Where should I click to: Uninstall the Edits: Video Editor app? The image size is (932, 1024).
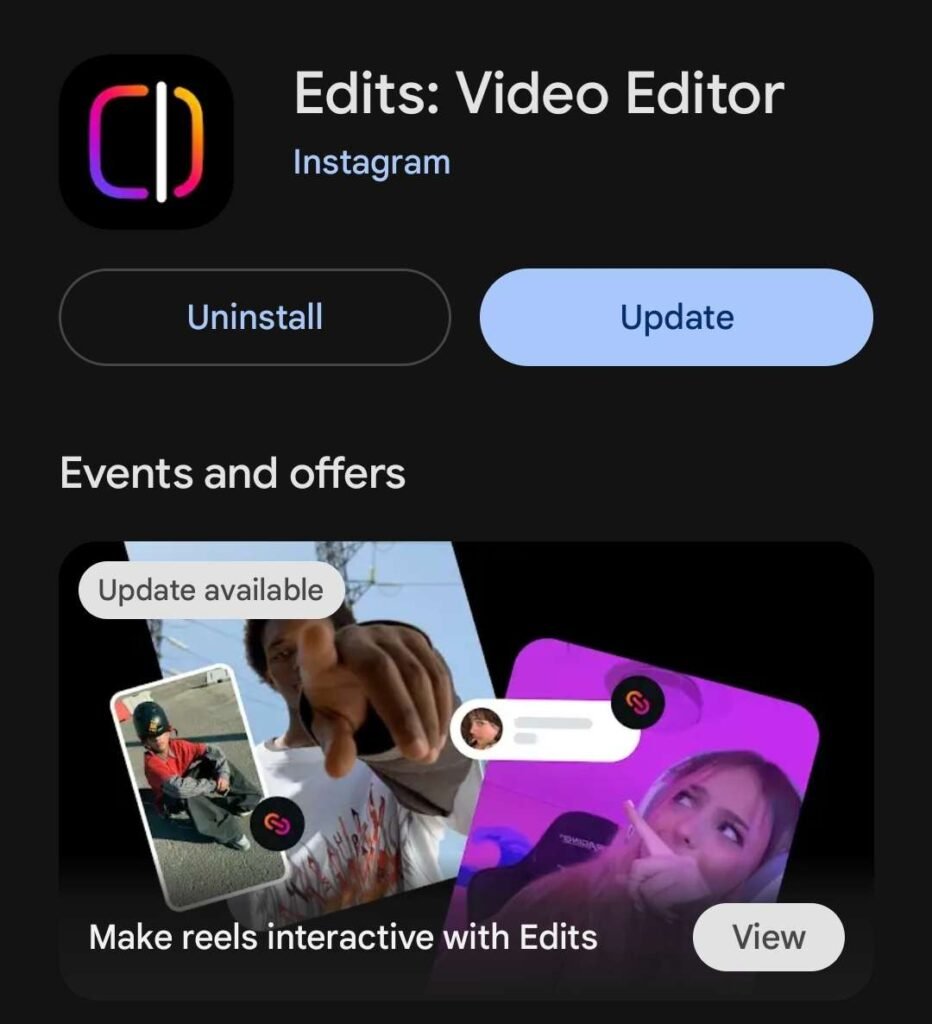click(254, 318)
